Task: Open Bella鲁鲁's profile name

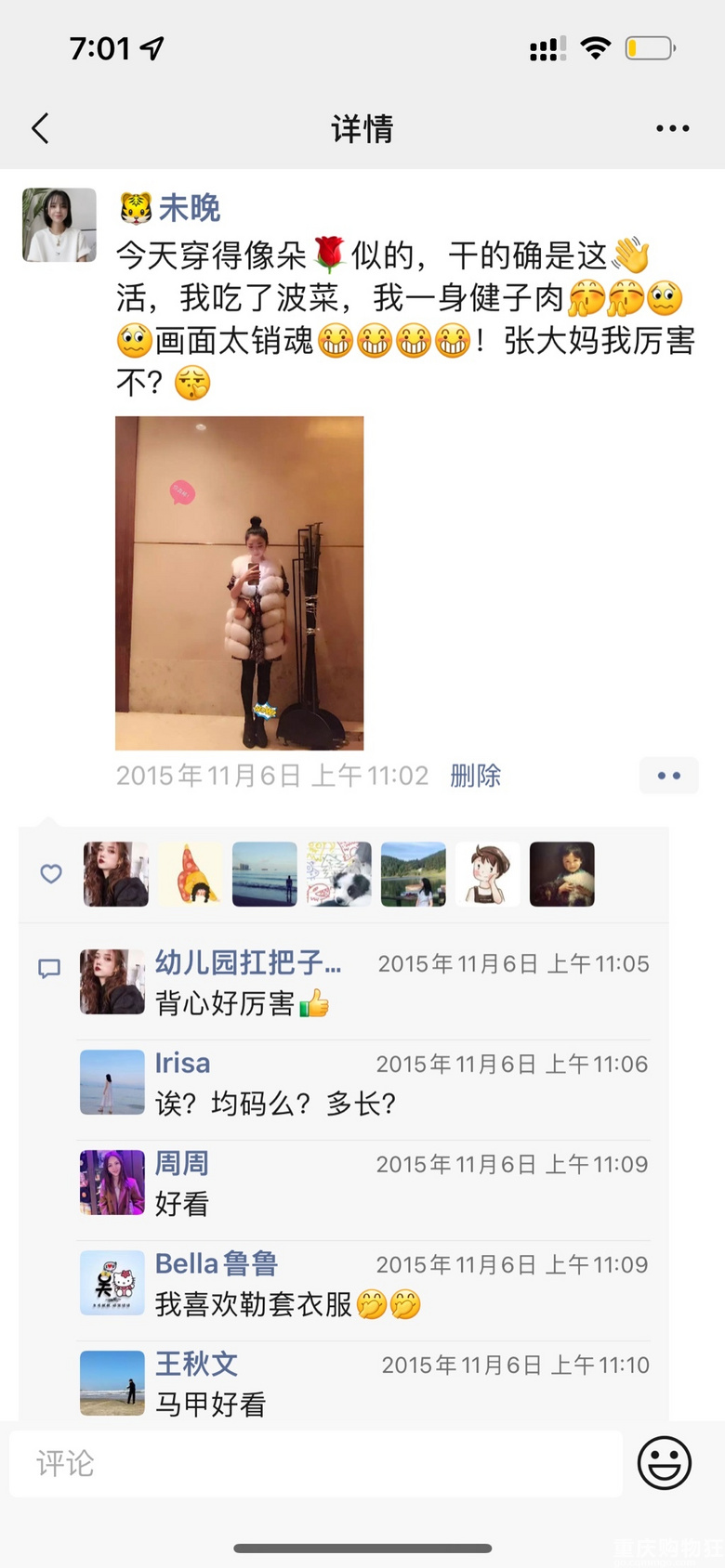Action: [216, 1263]
